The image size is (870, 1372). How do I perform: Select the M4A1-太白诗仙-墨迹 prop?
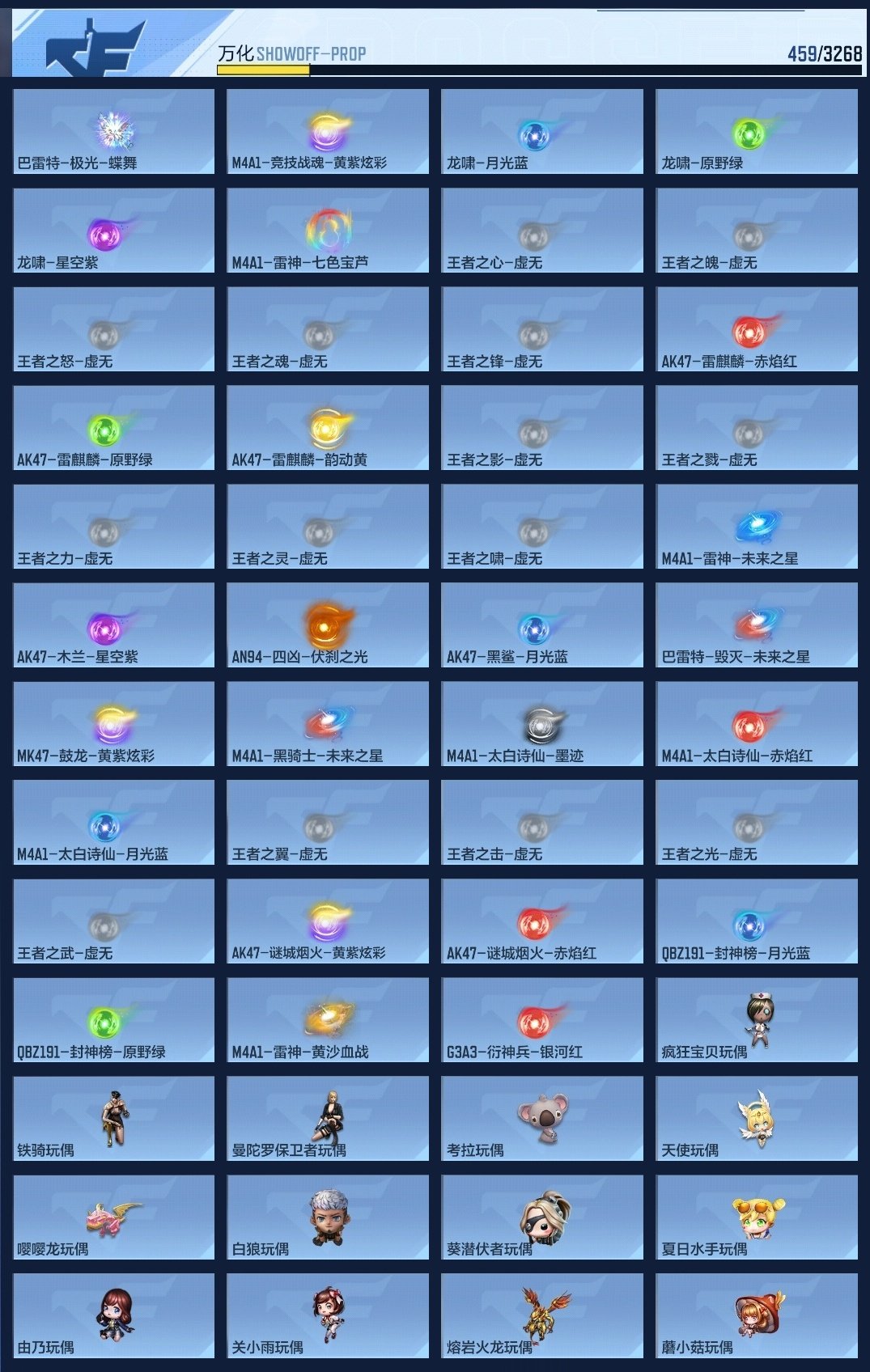541,722
